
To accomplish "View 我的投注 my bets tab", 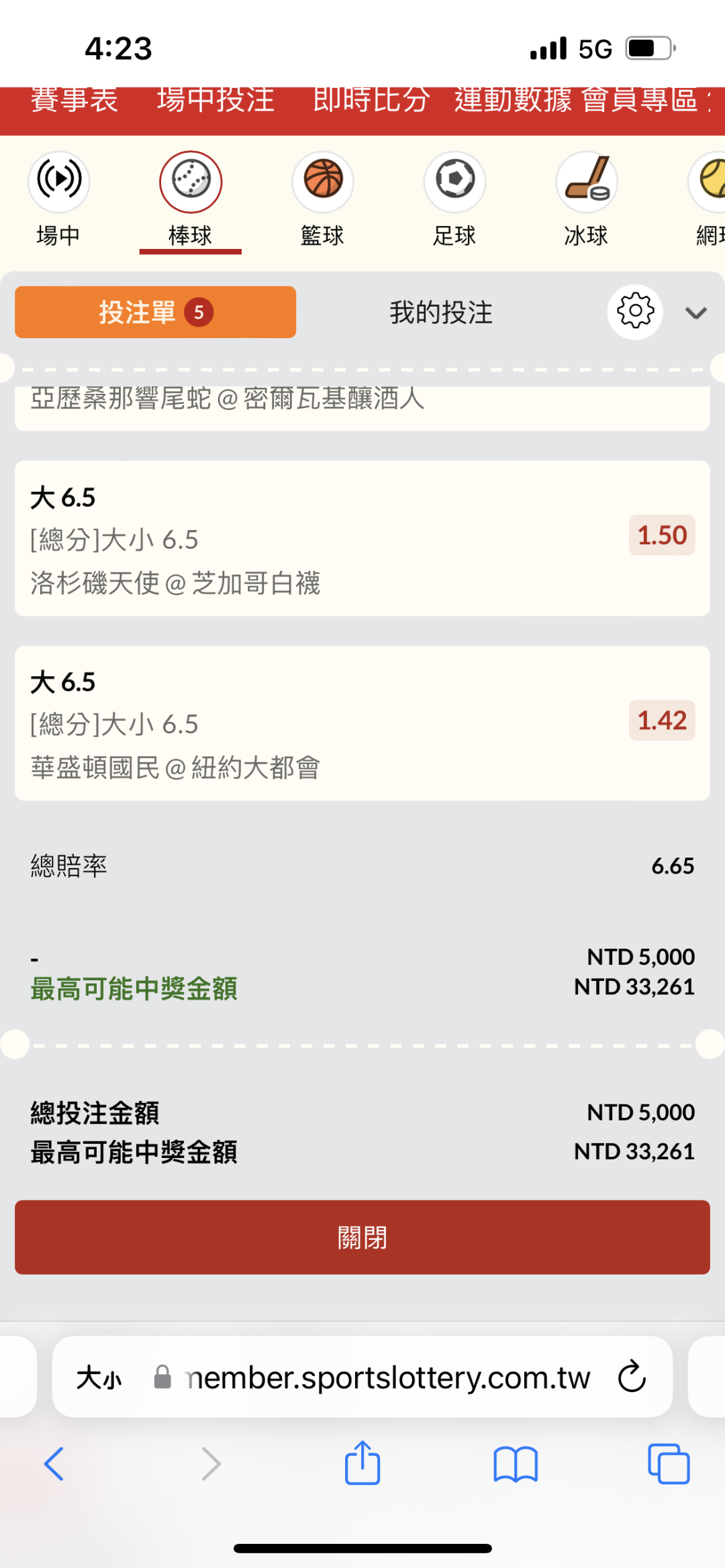I will click(441, 313).
